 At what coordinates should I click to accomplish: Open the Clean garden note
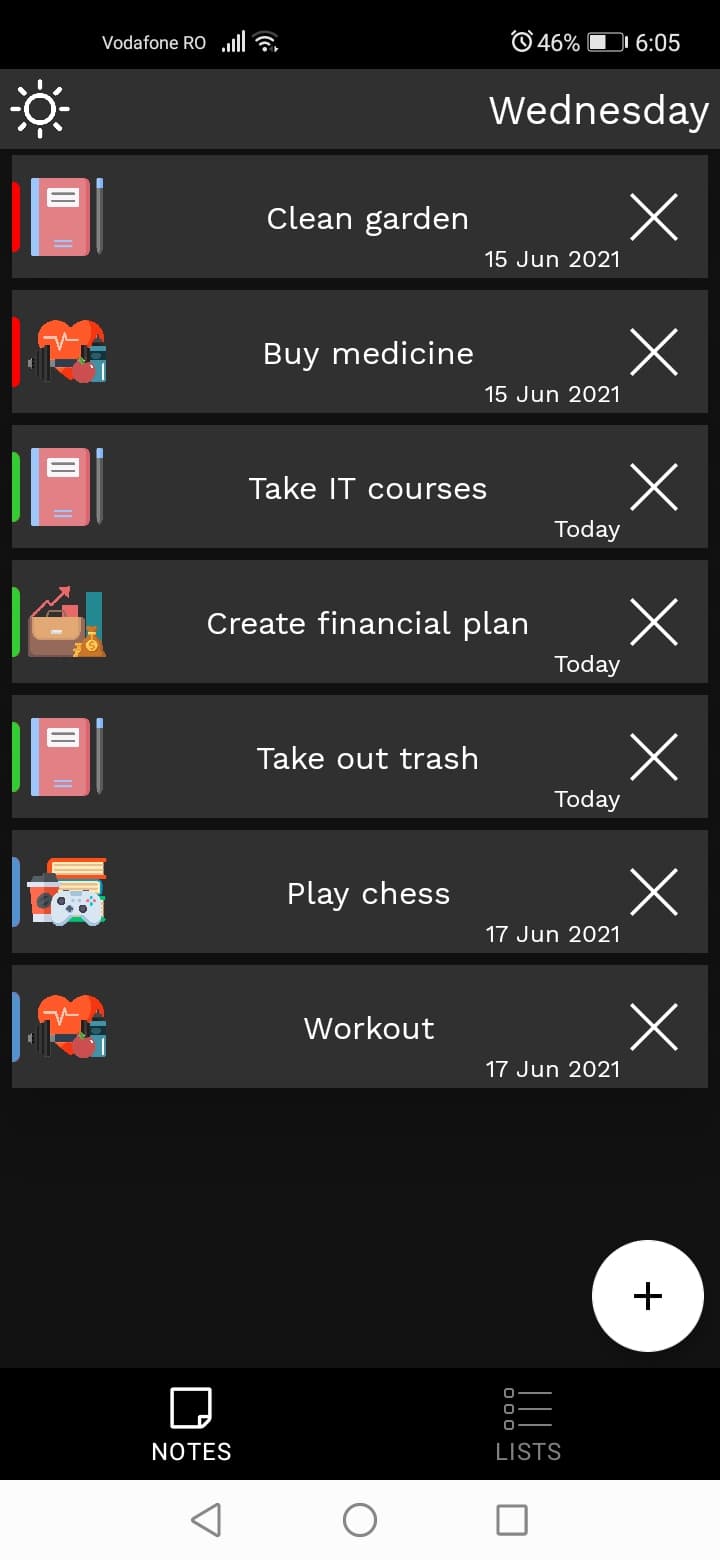click(367, 218)
